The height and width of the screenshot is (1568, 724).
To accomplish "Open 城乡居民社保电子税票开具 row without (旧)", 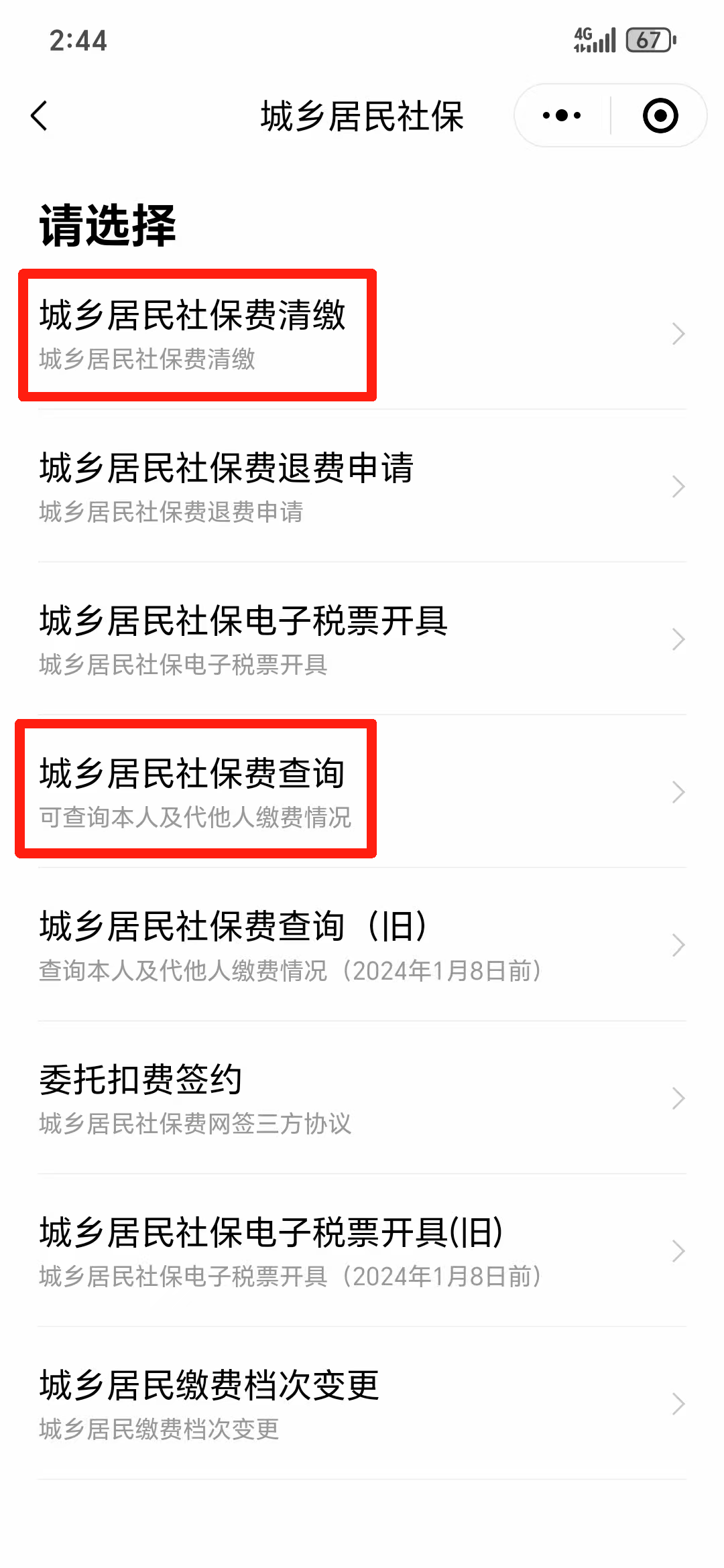I will tap(362, 639).
